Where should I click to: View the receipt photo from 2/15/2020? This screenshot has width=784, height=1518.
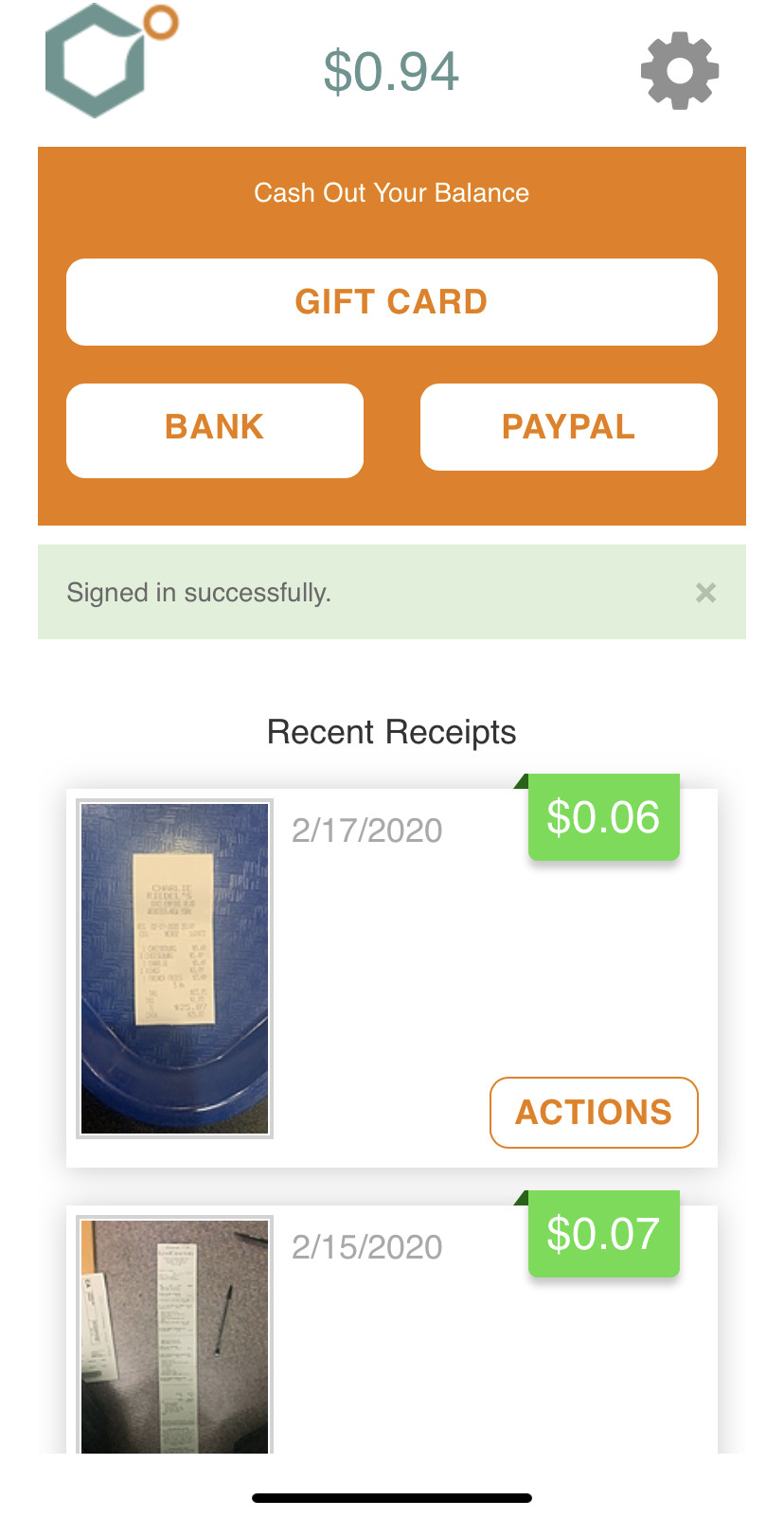click(x=175, y=1335)
